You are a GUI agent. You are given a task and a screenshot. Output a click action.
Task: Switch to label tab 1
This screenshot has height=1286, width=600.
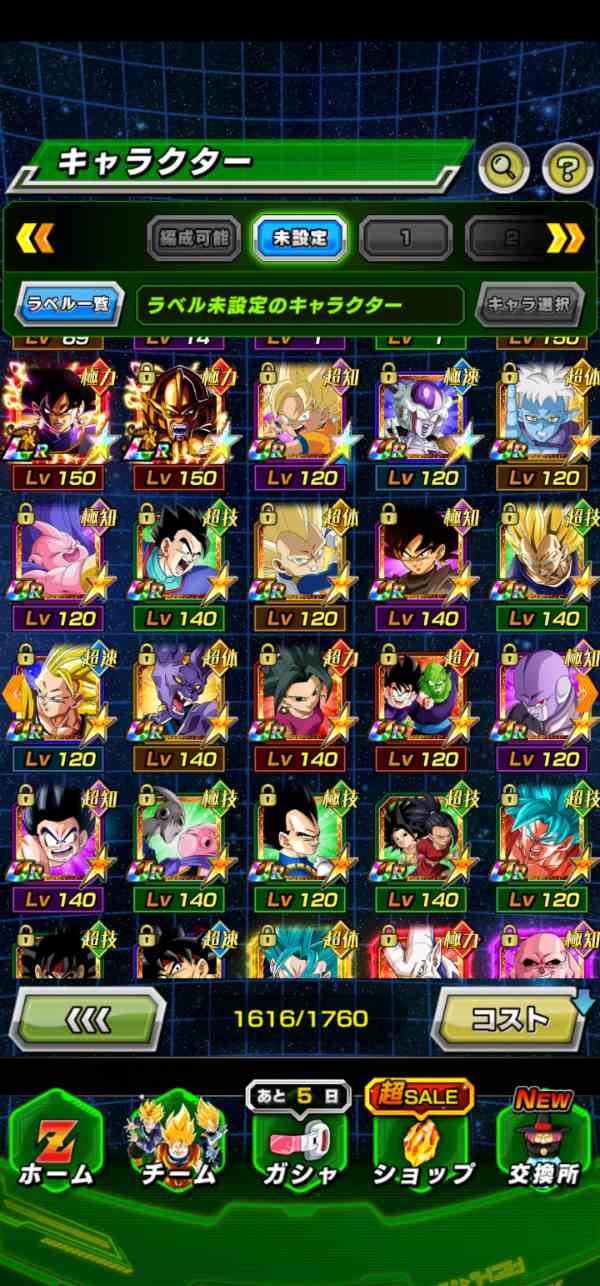[x=405, y=238]
